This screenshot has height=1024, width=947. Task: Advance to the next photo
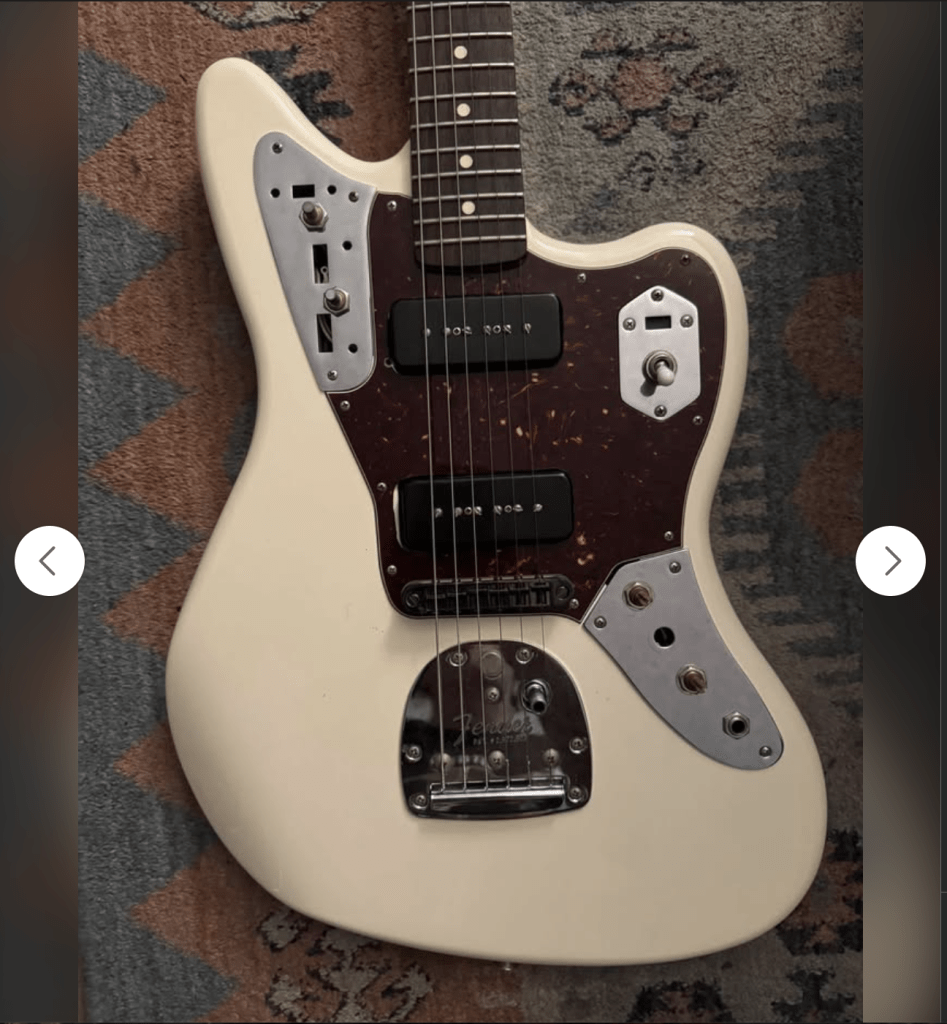[890, 561]
